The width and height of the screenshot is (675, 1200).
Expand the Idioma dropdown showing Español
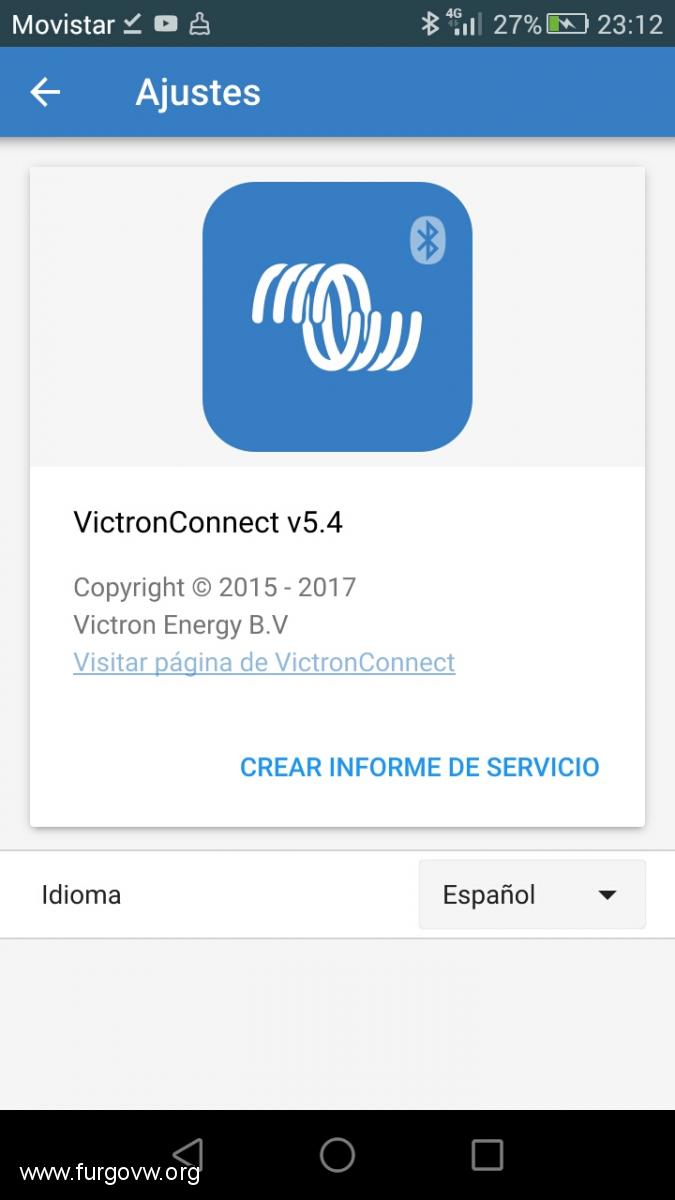(x=532, y=894)
